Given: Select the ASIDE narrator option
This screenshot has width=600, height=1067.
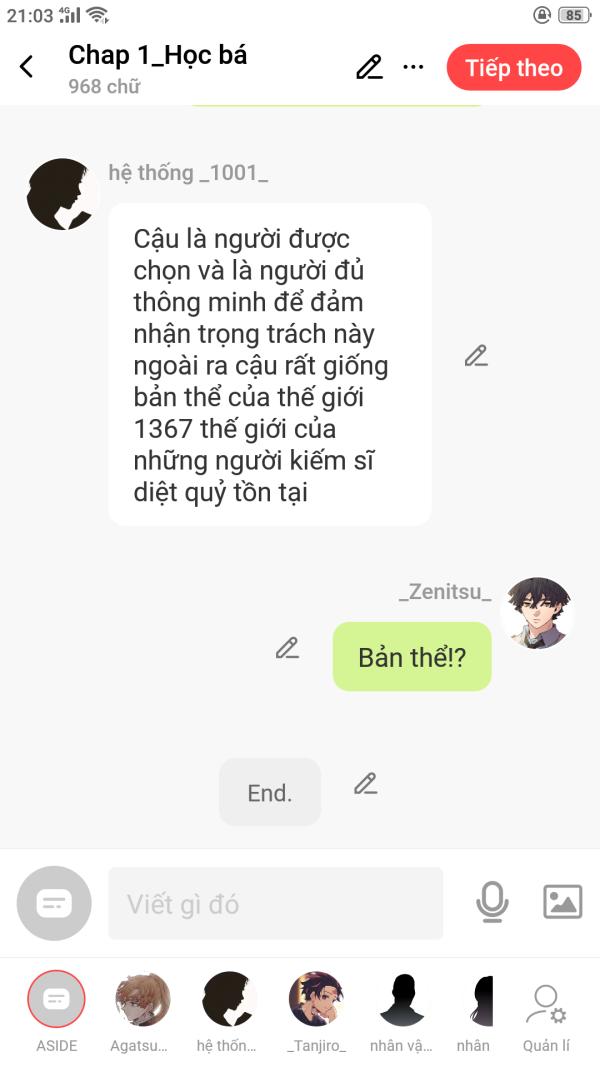Looking at the screenshot, I should (57, 999).
